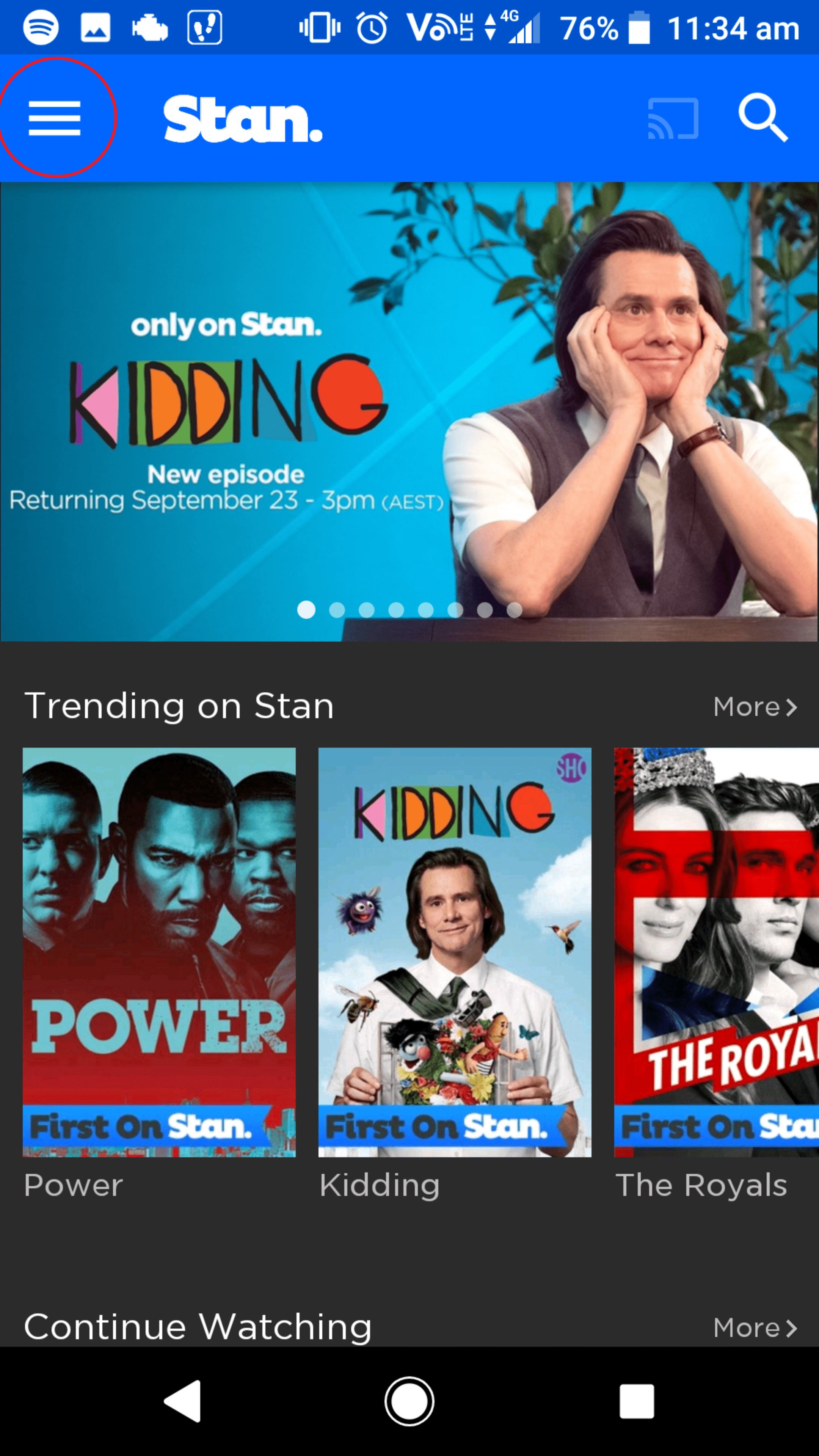Viewport: 819px width, 1456px height.
Task: Open the Kidding show poster
Action: point(455,952)
